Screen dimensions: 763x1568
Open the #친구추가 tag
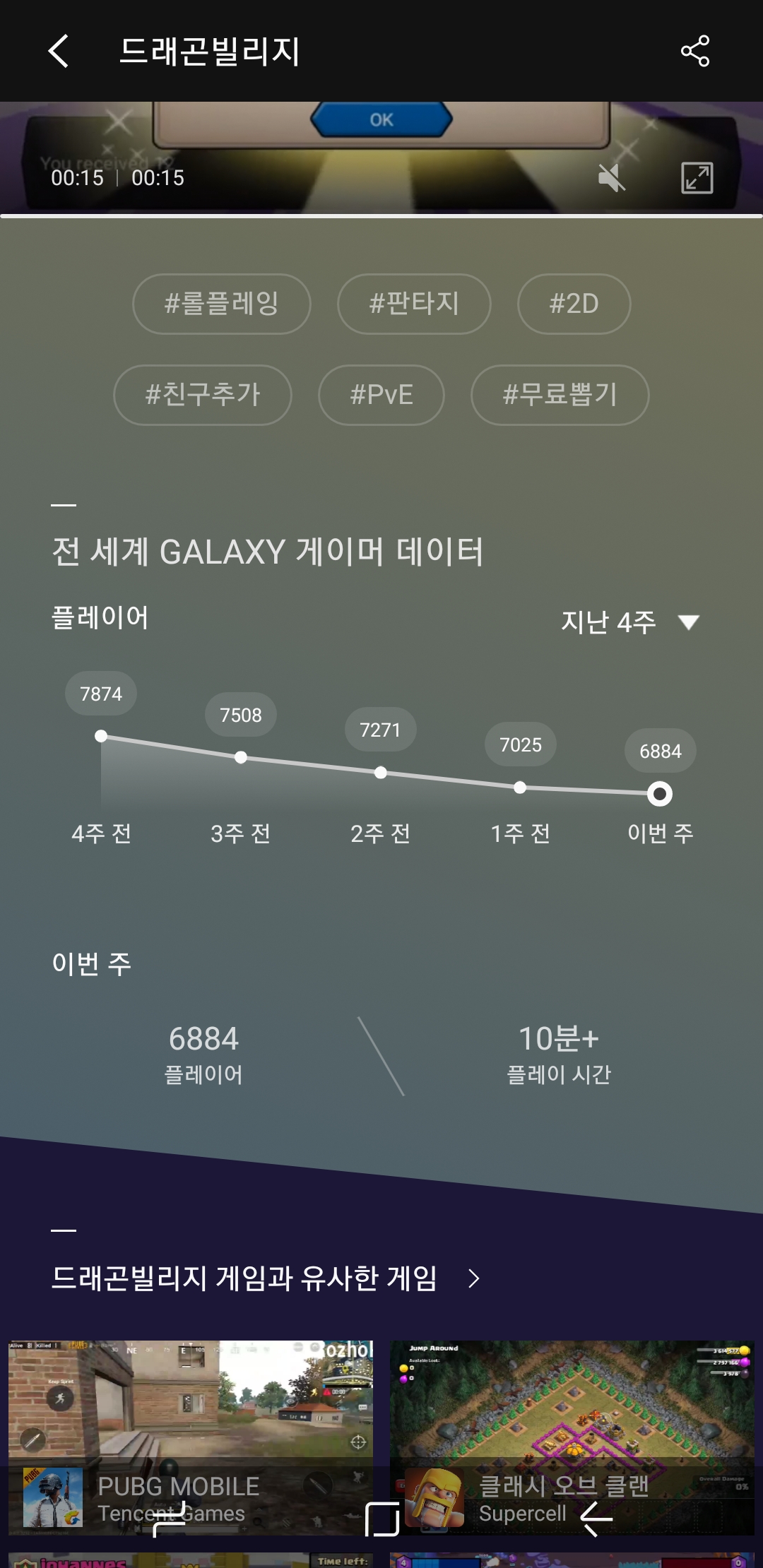(203, 395)
